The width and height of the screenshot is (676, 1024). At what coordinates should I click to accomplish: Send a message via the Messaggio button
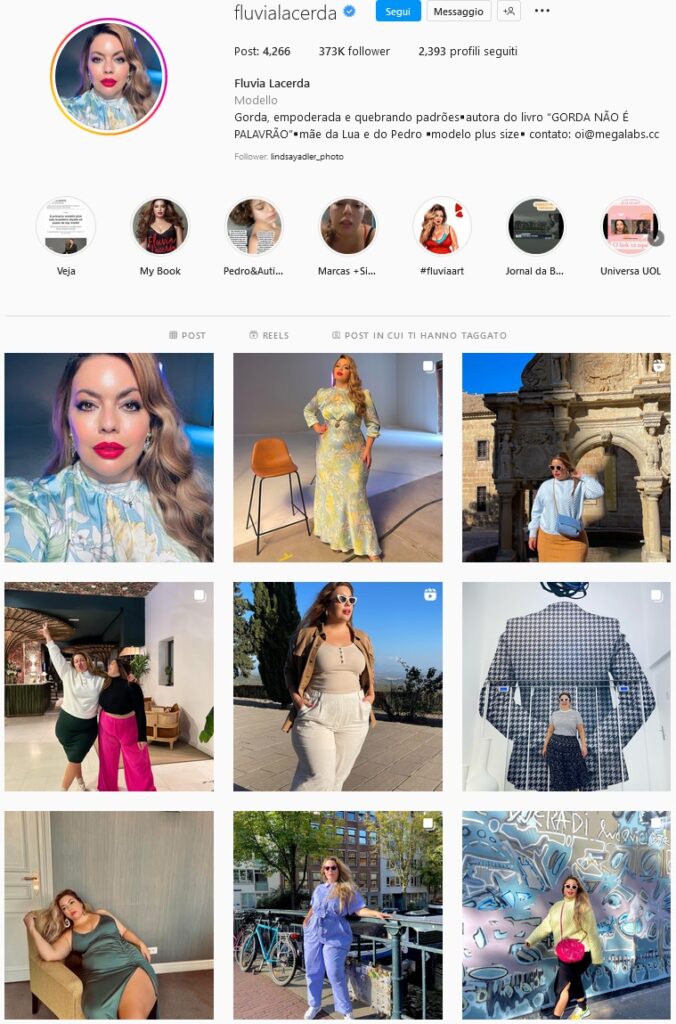coord(459,11)
